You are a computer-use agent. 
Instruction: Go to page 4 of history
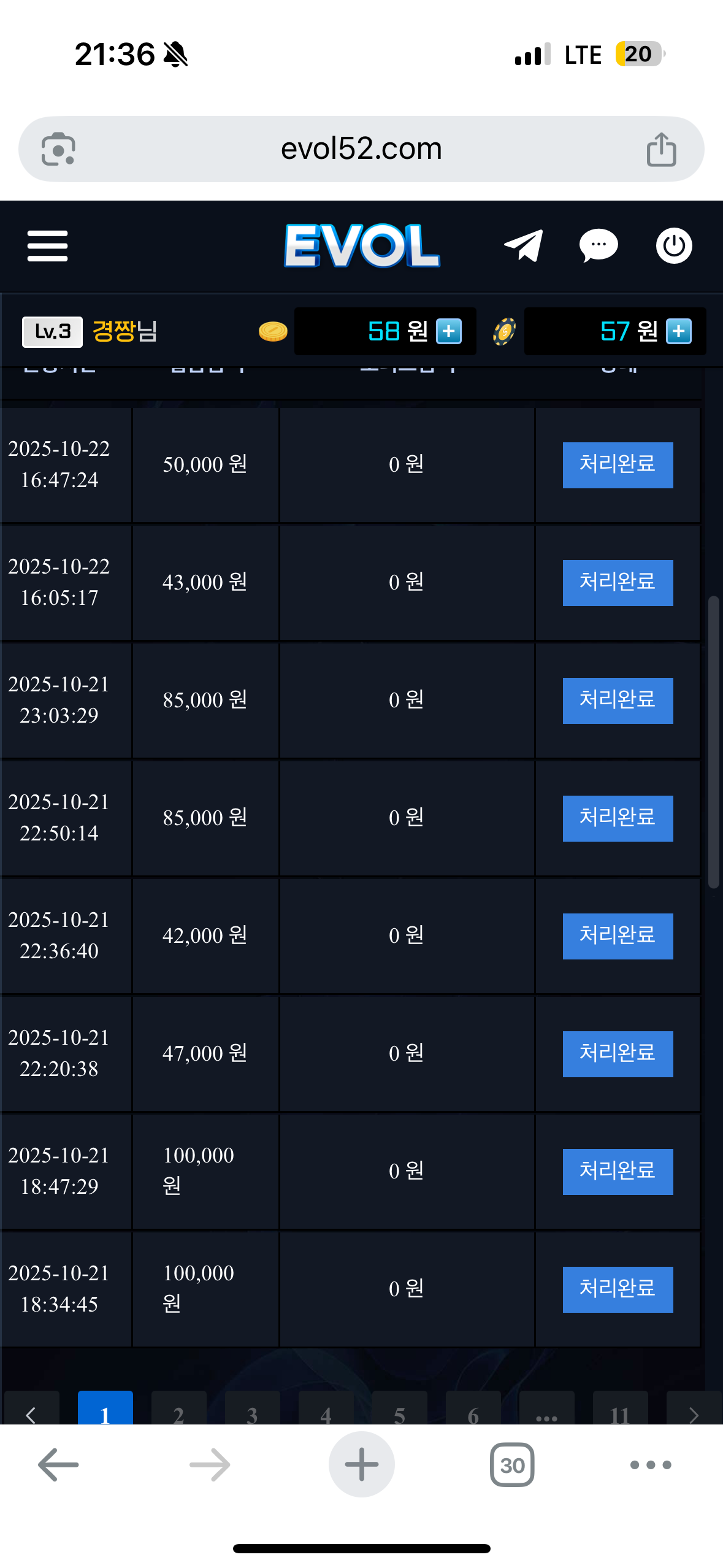326,1410
